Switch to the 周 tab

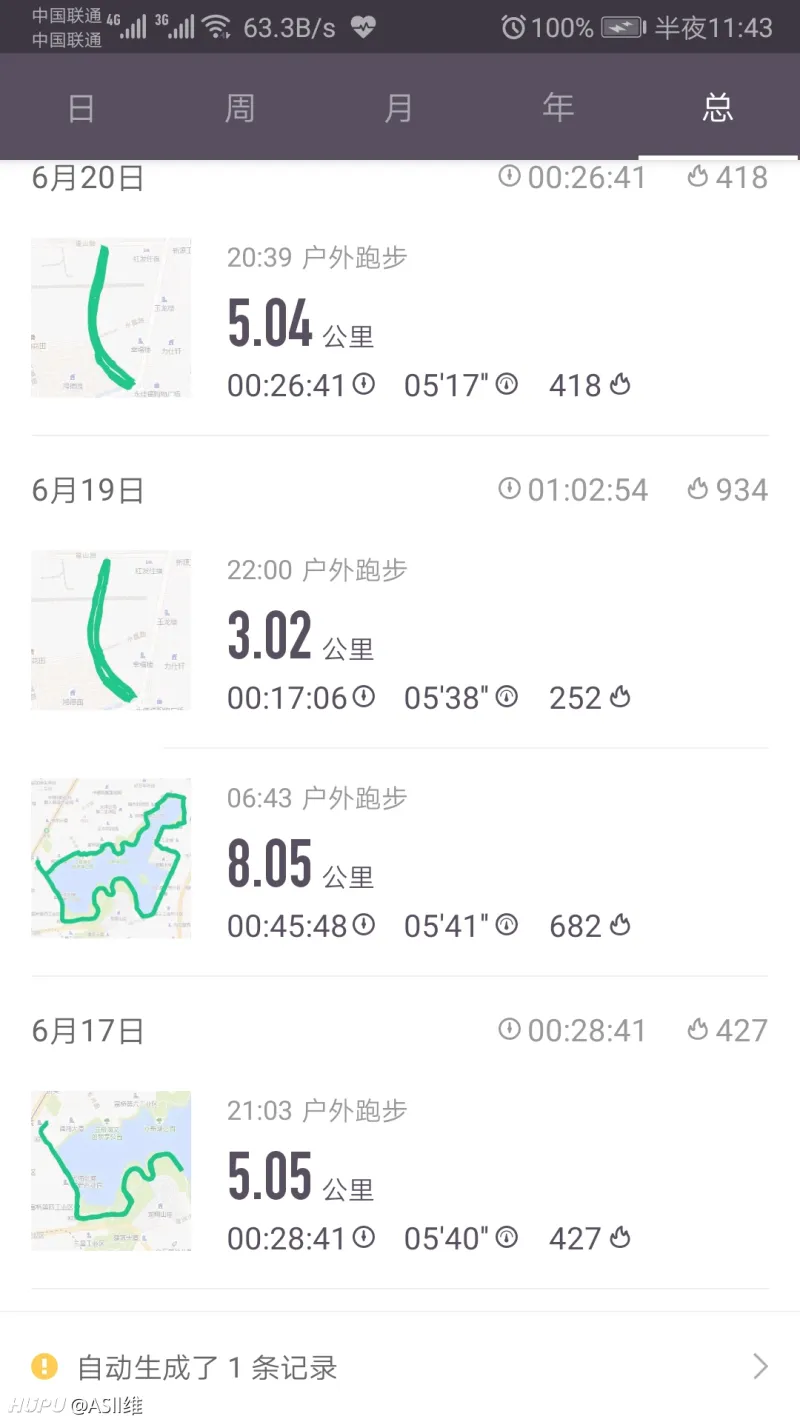240,107
